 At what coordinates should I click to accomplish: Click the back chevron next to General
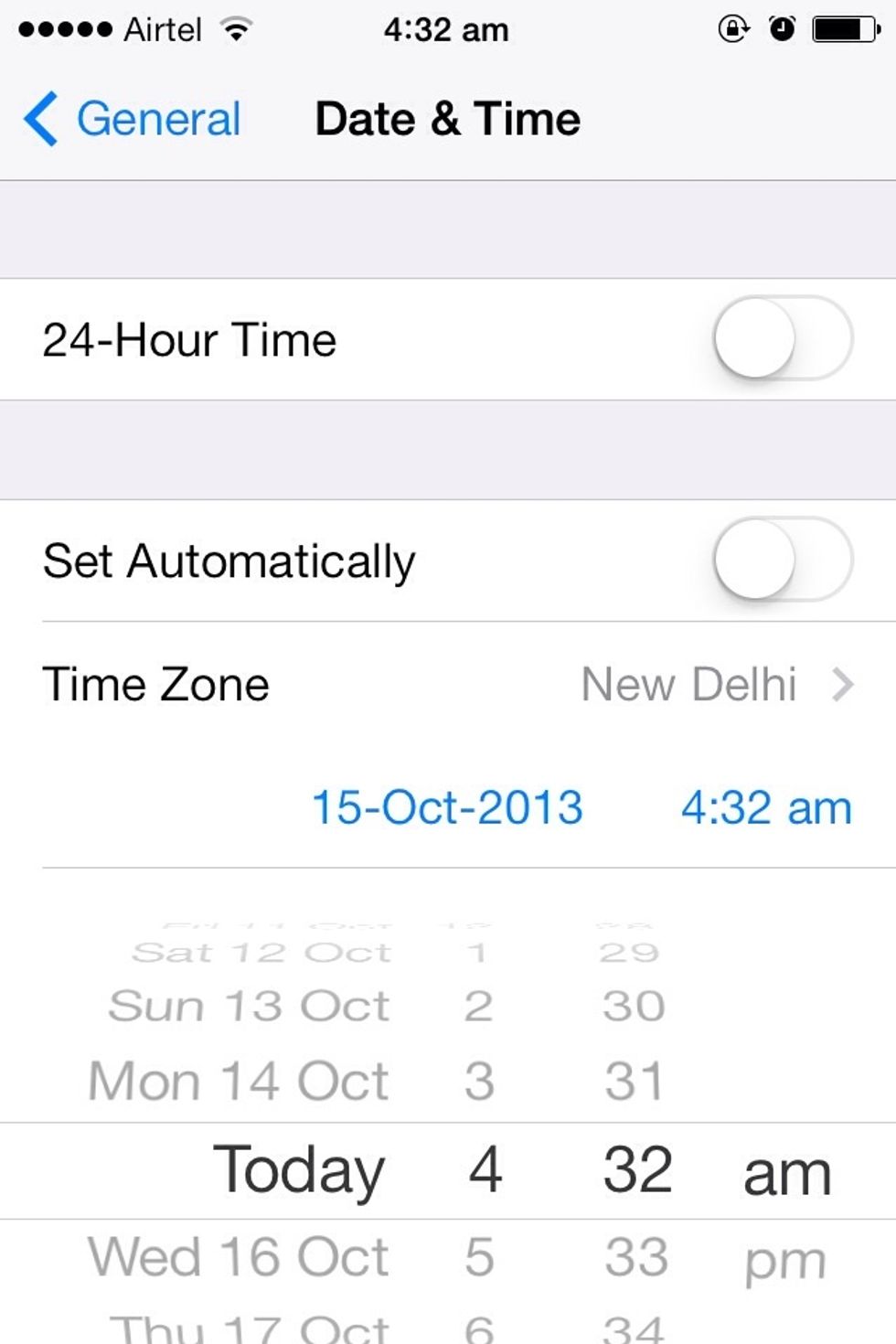(38, 118)
